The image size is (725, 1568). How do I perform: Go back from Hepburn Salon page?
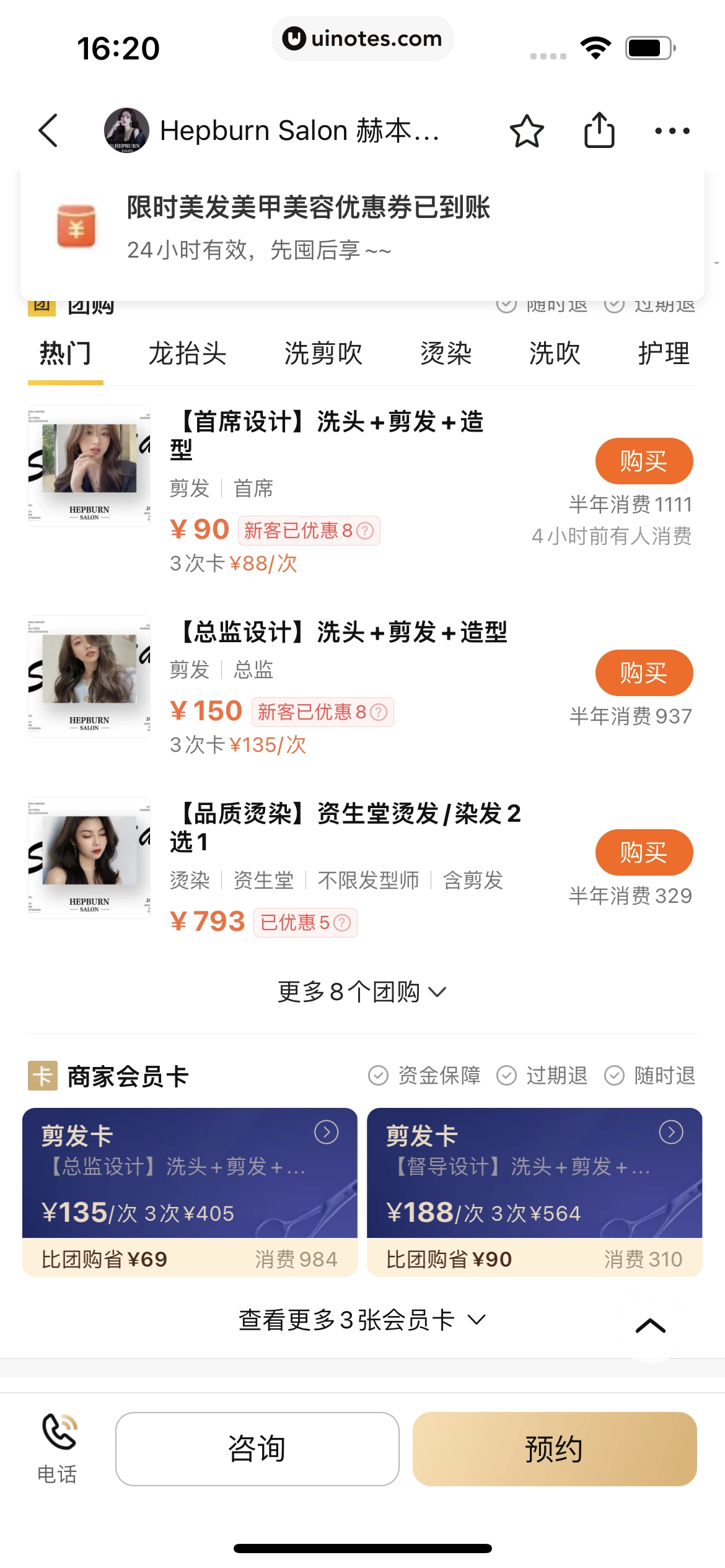[x=48, y=131]
